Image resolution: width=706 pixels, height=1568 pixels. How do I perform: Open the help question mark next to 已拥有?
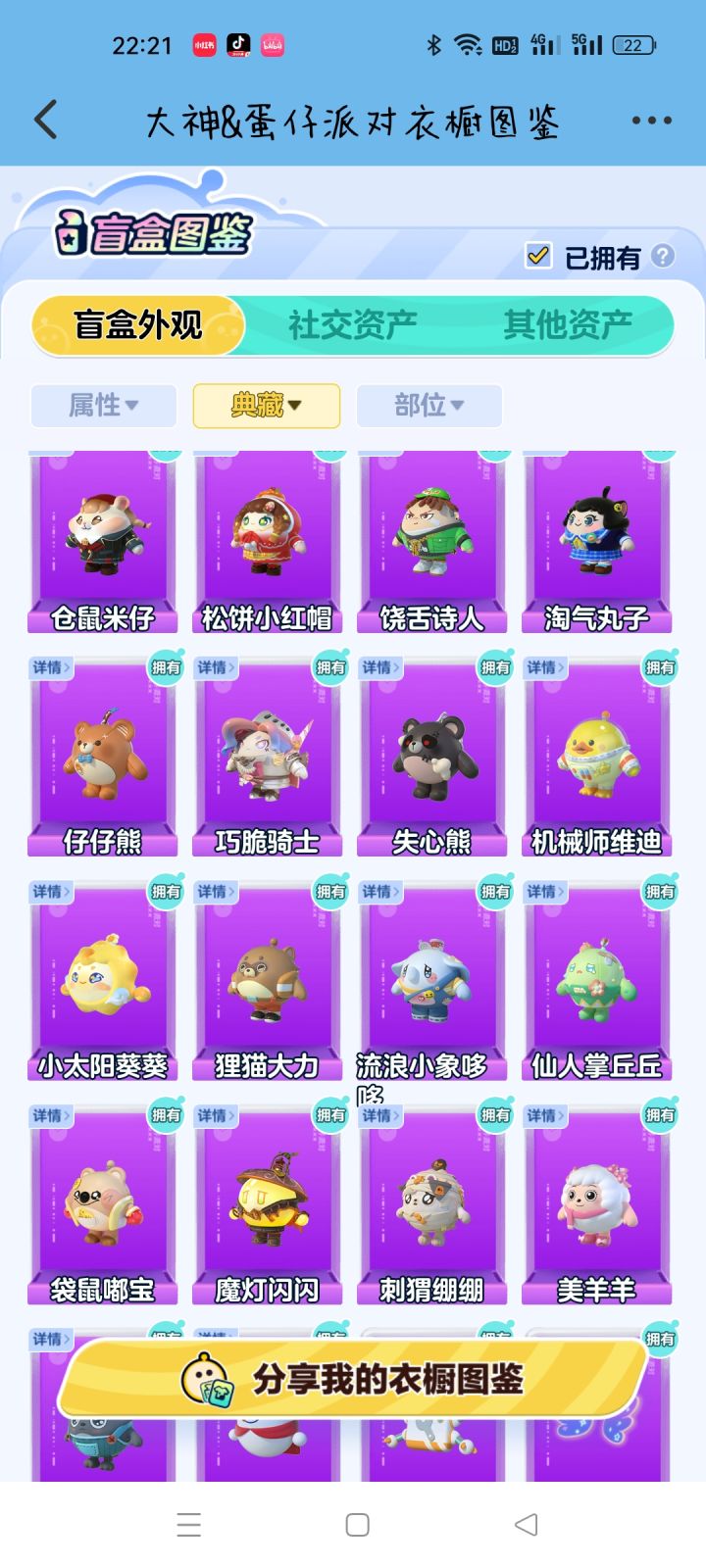(x=663, y=256)
